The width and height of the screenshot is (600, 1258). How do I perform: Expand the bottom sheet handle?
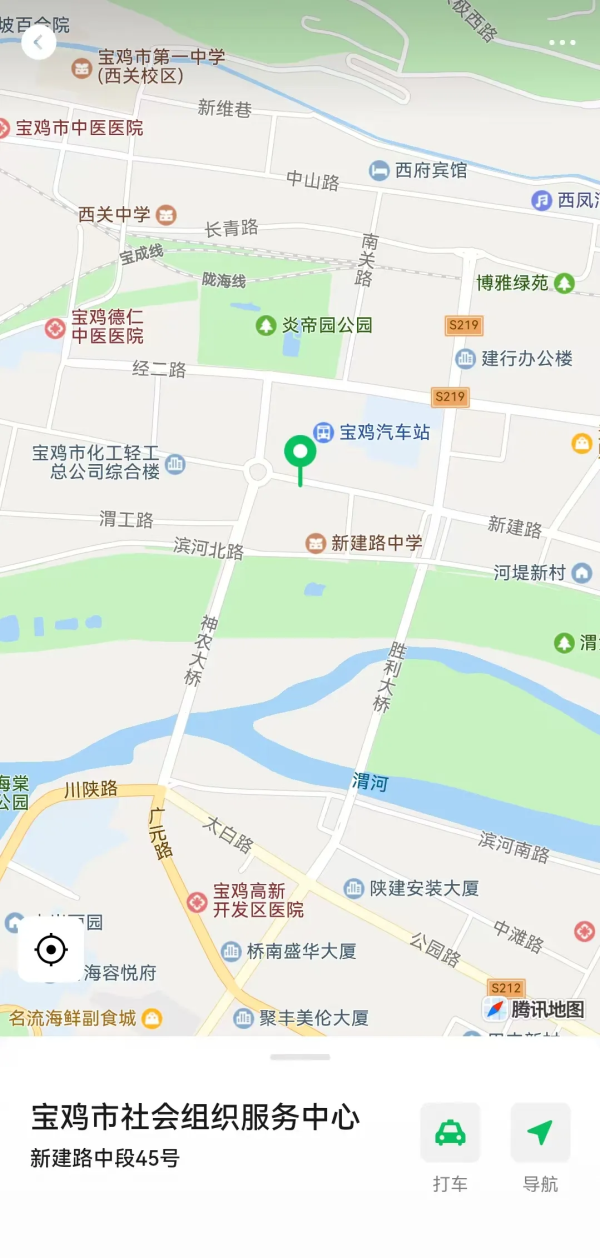(x=300, y=1057)
